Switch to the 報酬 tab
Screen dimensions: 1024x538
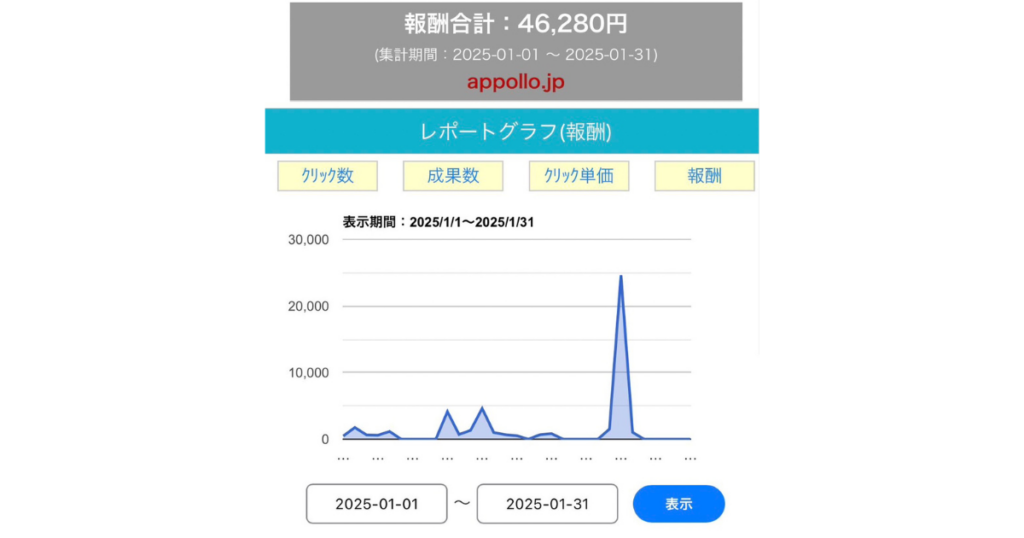[704, 176]
